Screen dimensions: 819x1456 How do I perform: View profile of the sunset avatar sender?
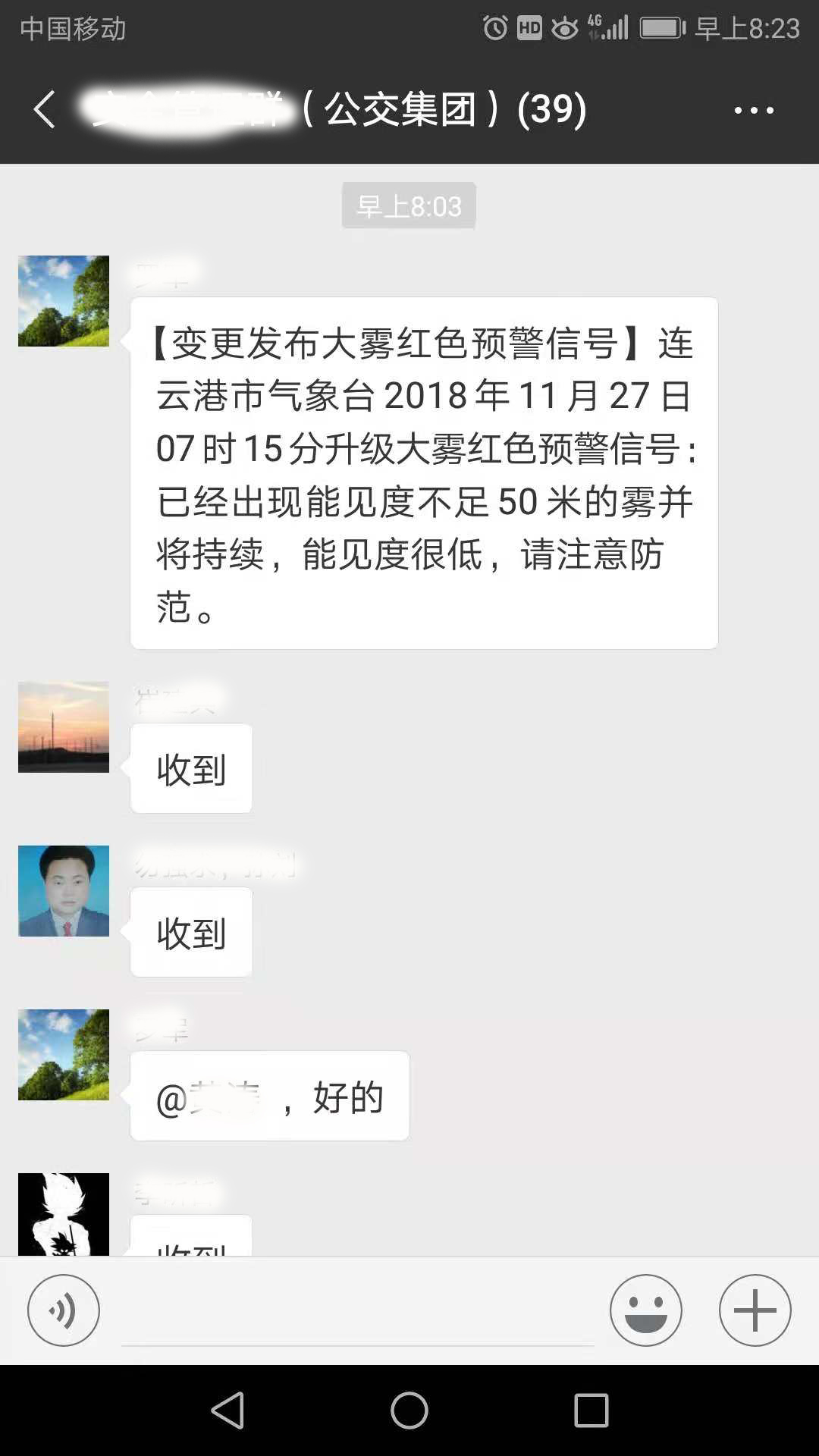[x=64, y=727]
